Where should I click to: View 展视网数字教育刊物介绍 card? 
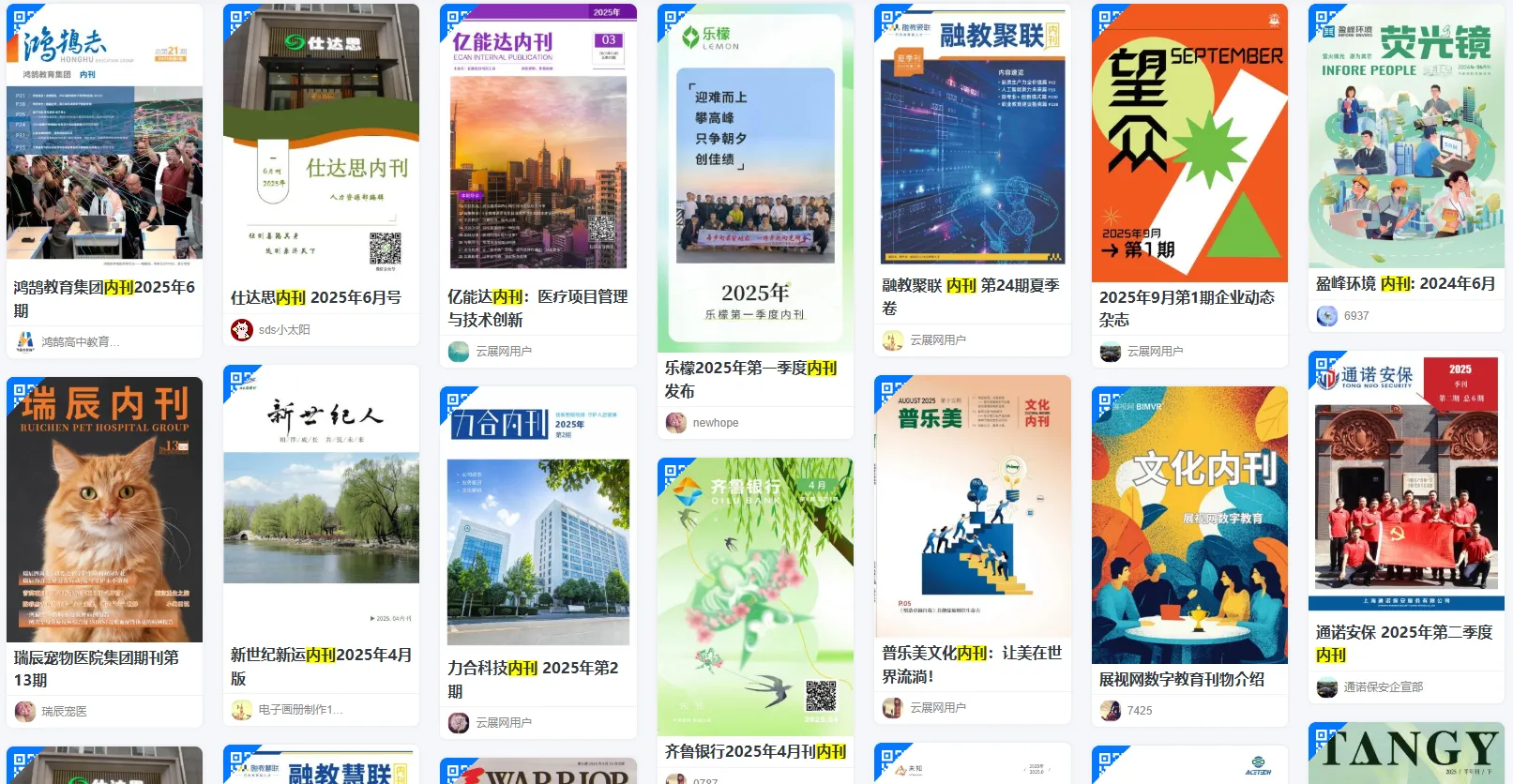(1182, 679)
